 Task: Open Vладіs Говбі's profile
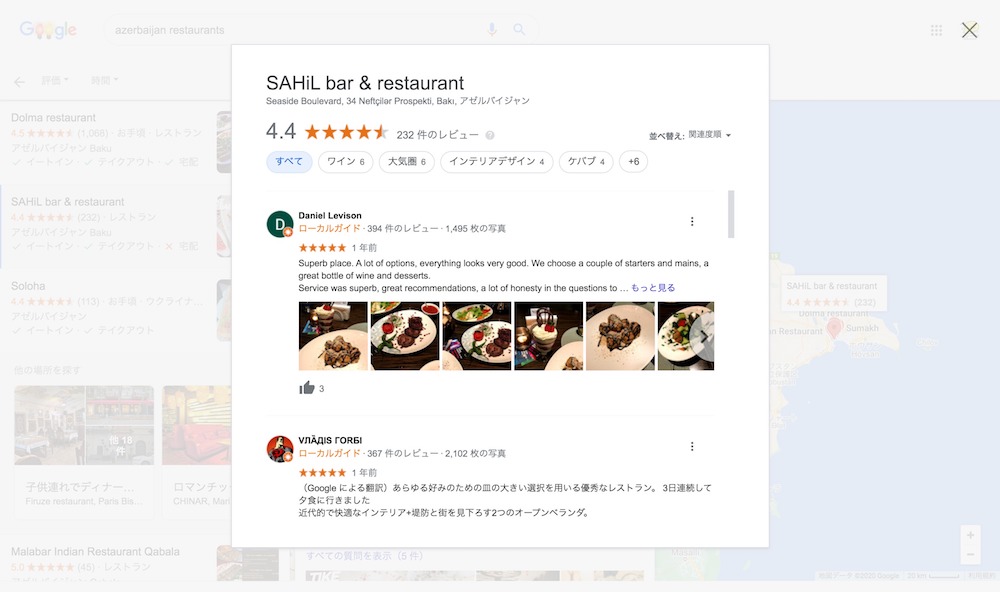coord(330,440)
